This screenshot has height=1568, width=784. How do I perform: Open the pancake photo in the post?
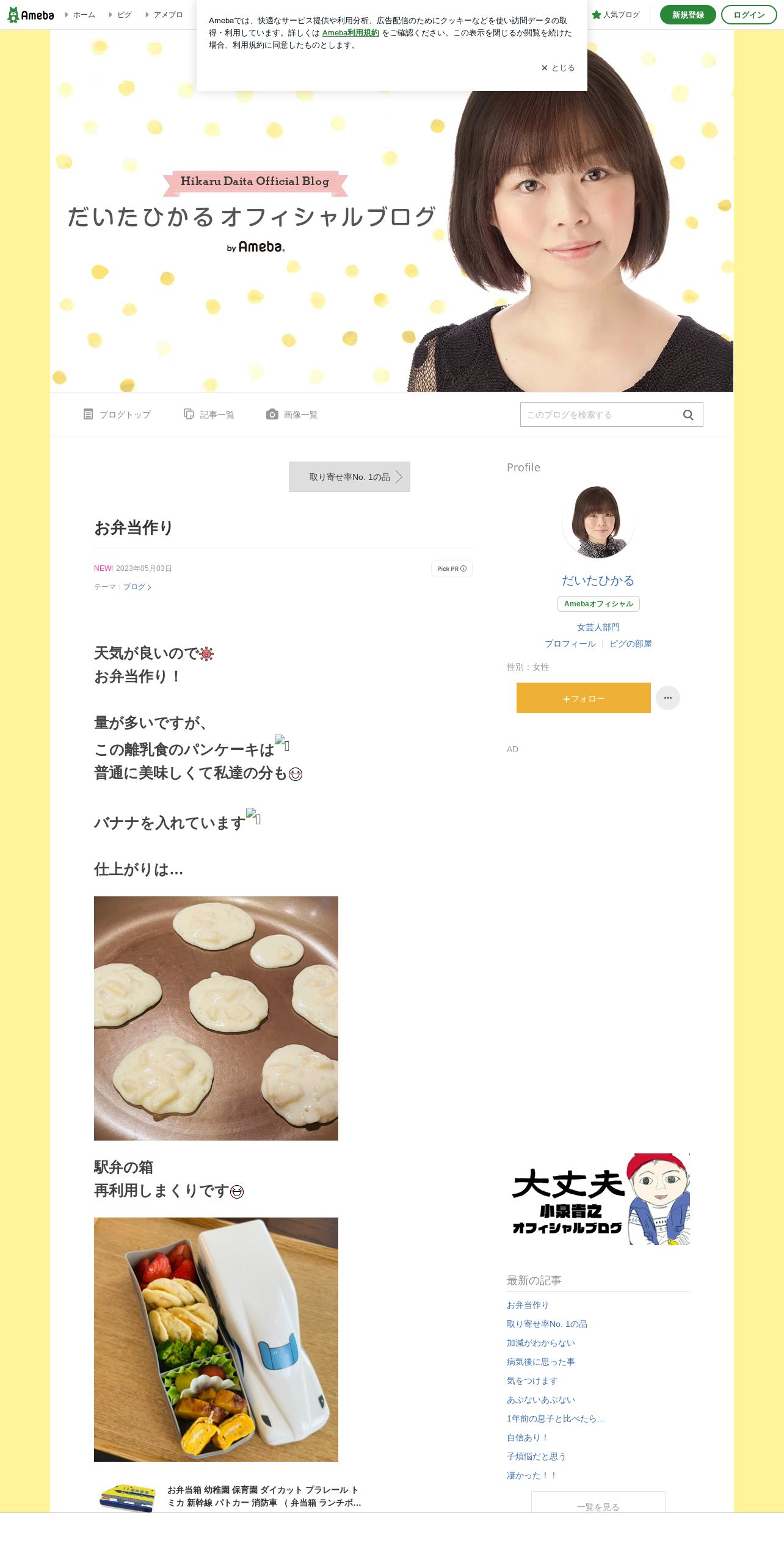click(x=216, y=1018)
